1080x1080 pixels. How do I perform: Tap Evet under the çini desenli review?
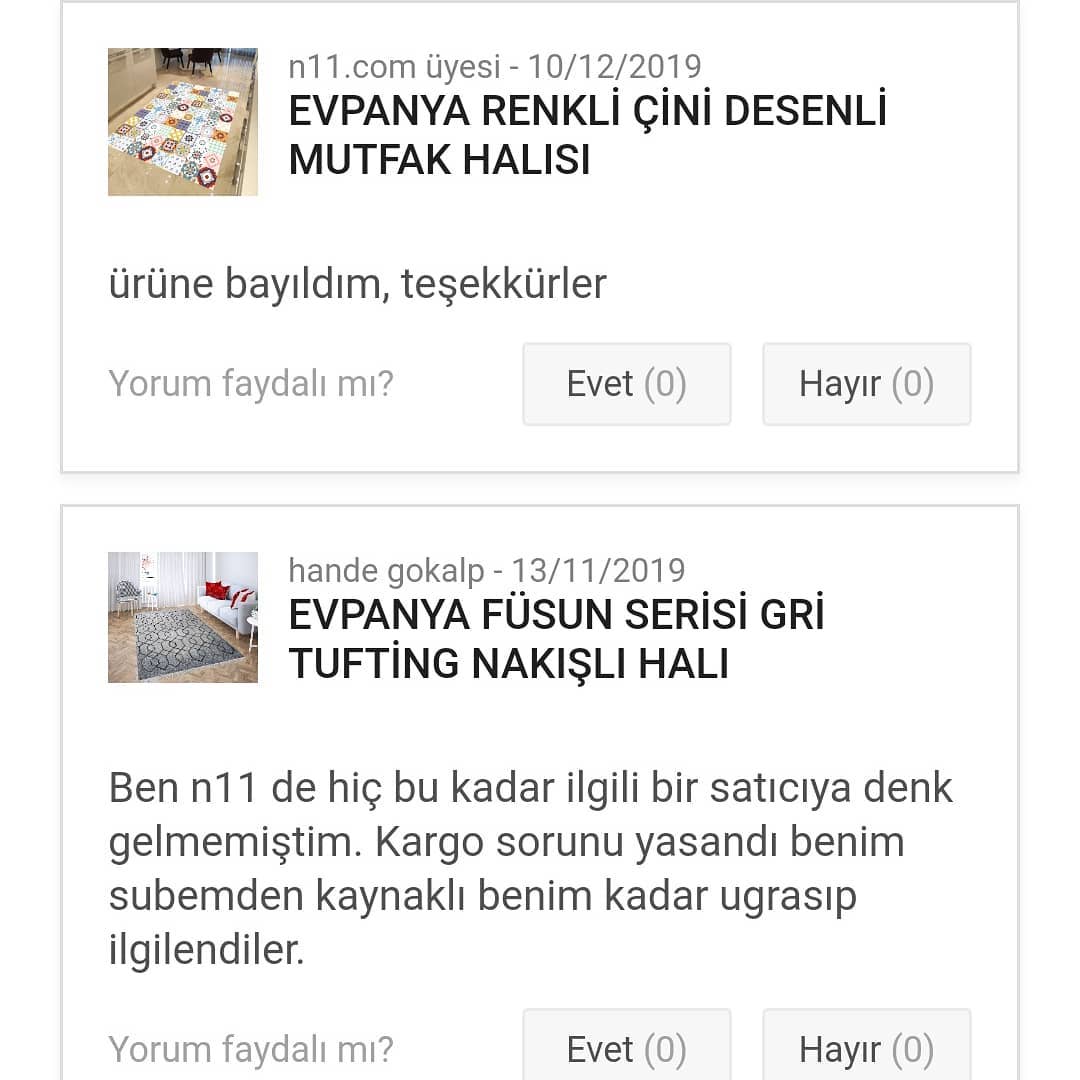coord(626,384)
